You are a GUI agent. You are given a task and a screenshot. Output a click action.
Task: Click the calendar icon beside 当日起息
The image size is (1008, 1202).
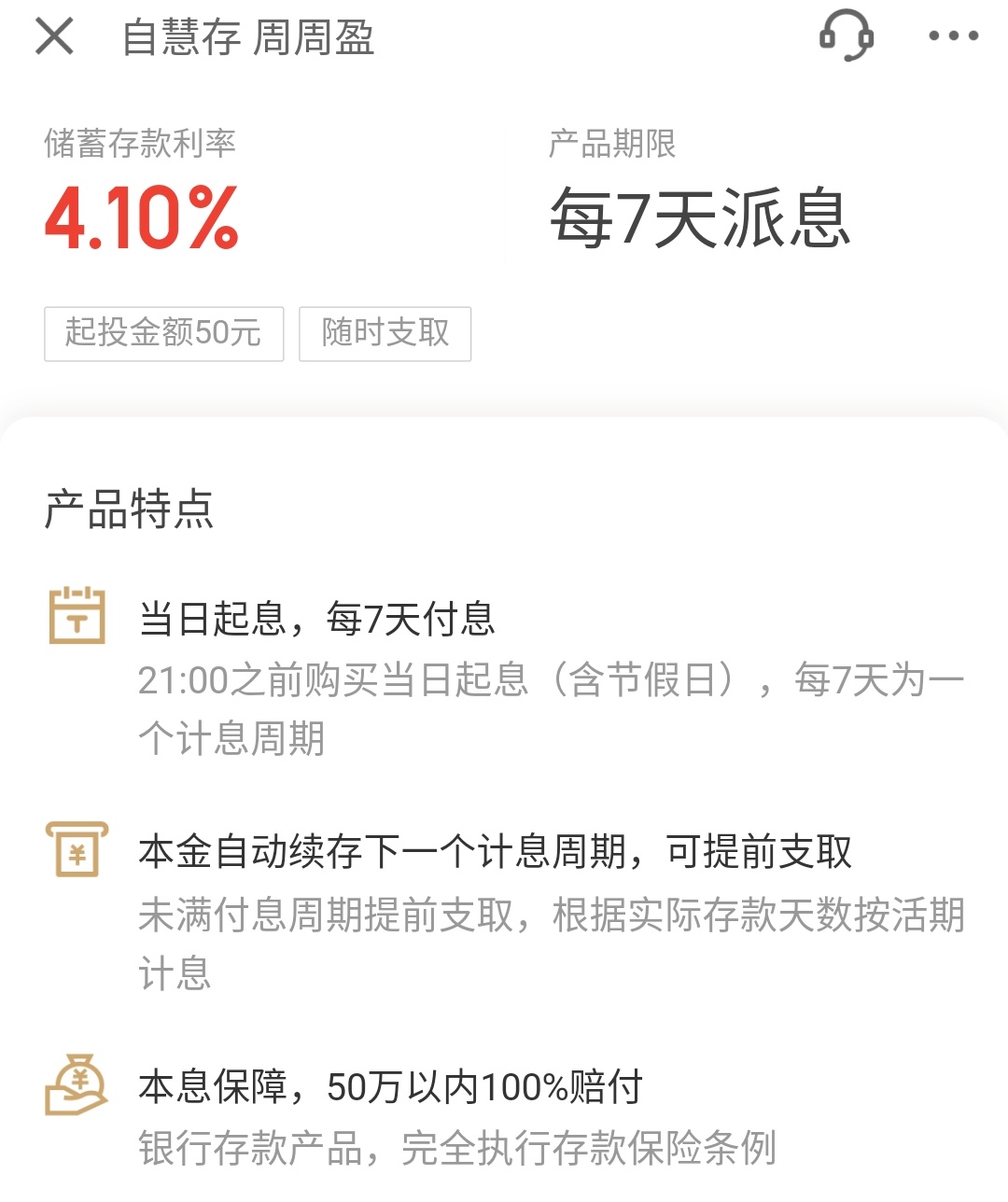(x=78, y=616)
